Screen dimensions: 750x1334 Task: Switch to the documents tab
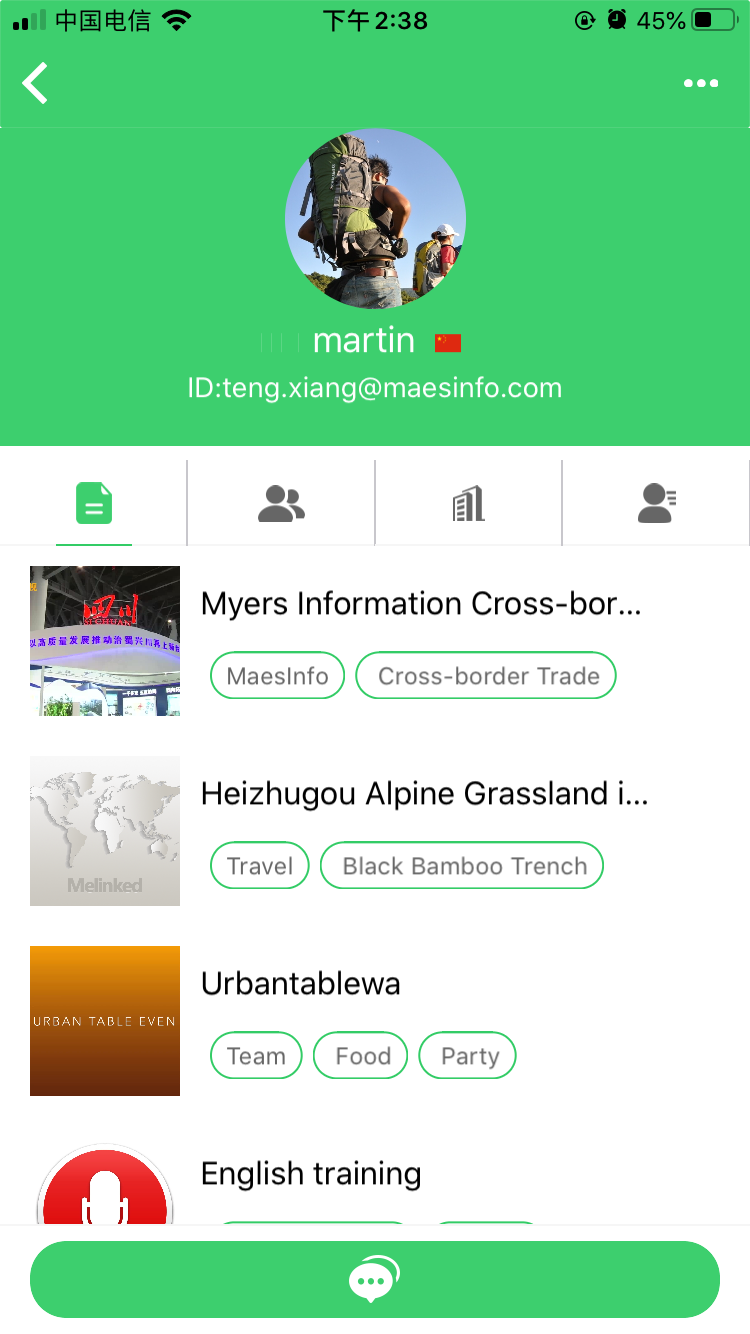(94, 503)
